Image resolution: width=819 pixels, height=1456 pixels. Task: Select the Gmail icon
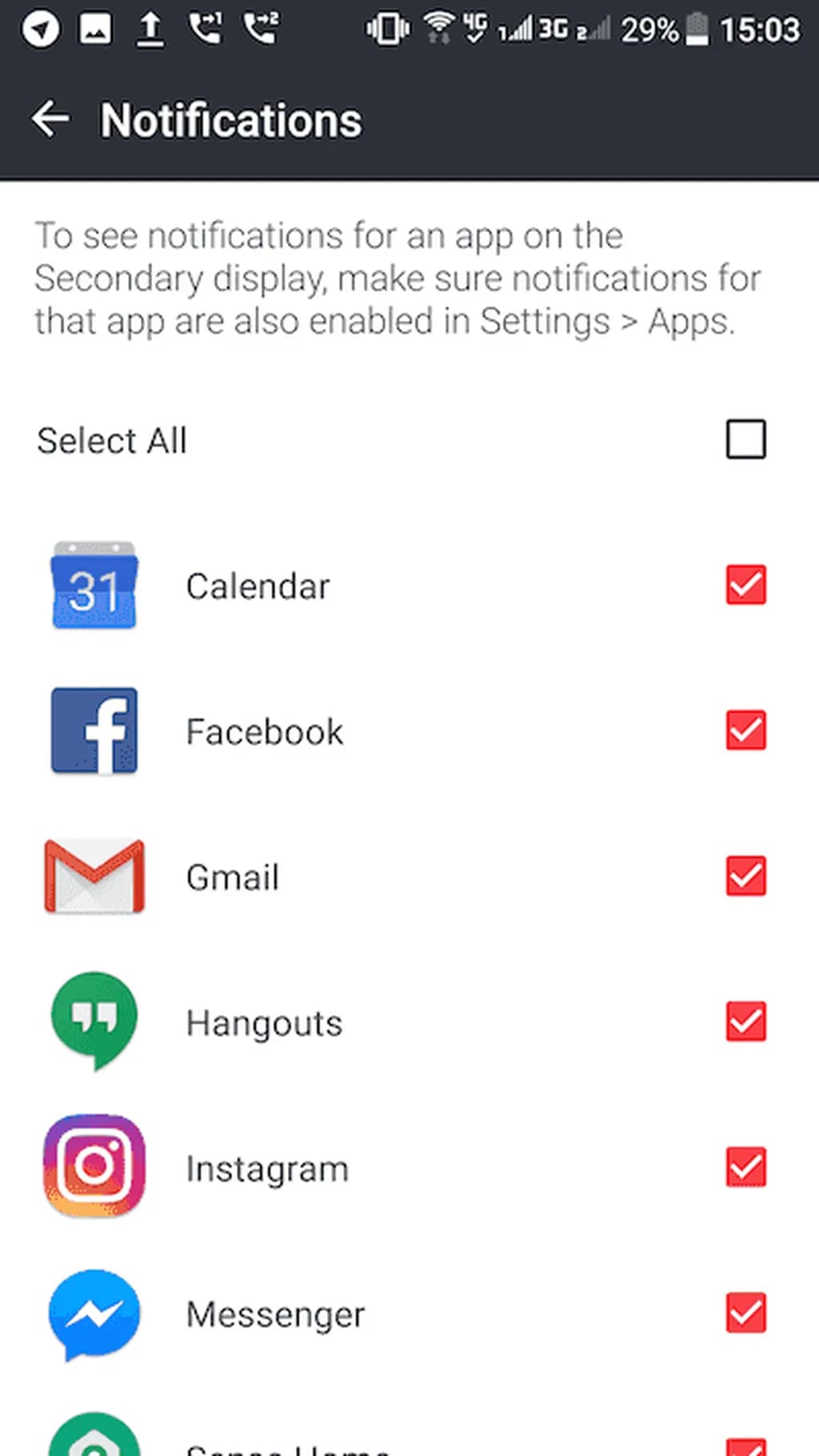pos(94,877)
